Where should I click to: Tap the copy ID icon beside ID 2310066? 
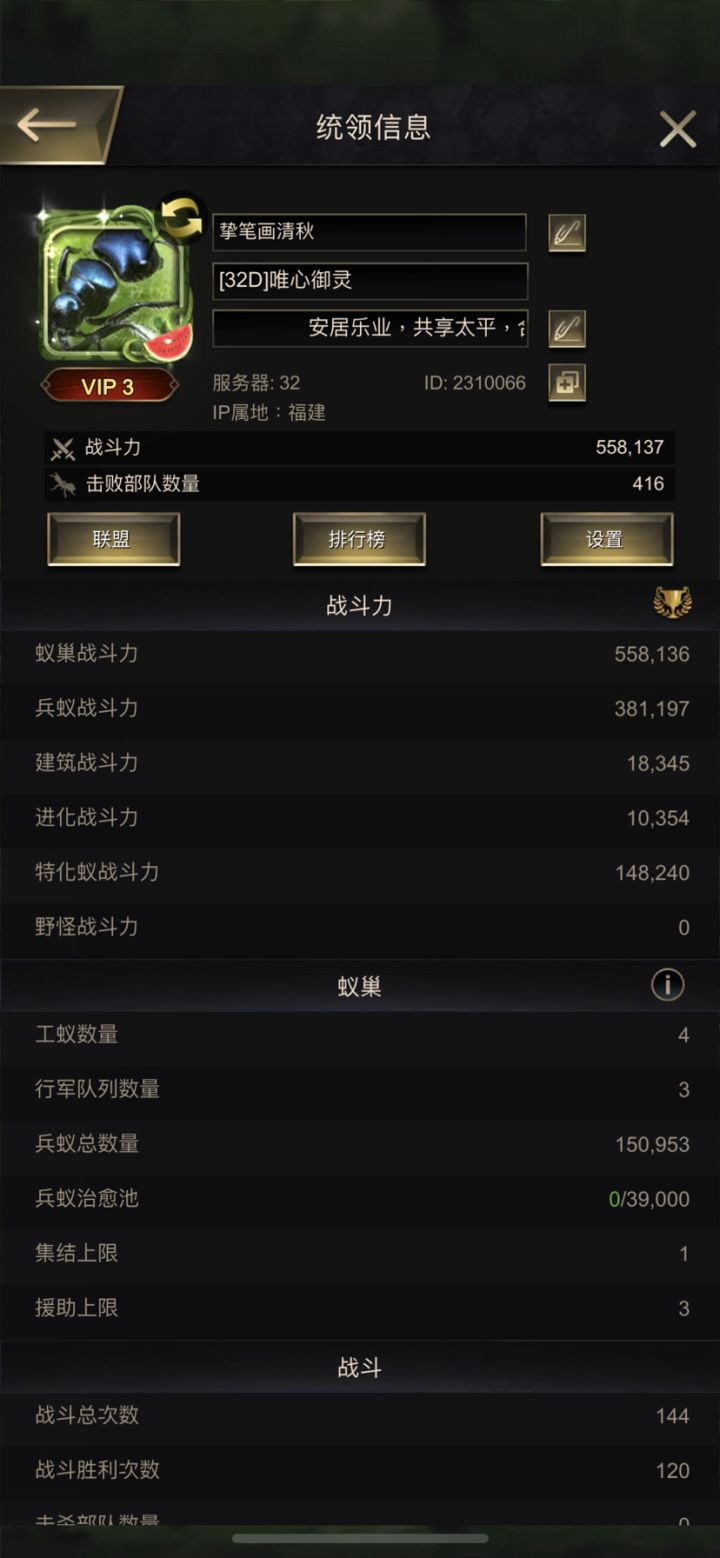pos(565,384)
